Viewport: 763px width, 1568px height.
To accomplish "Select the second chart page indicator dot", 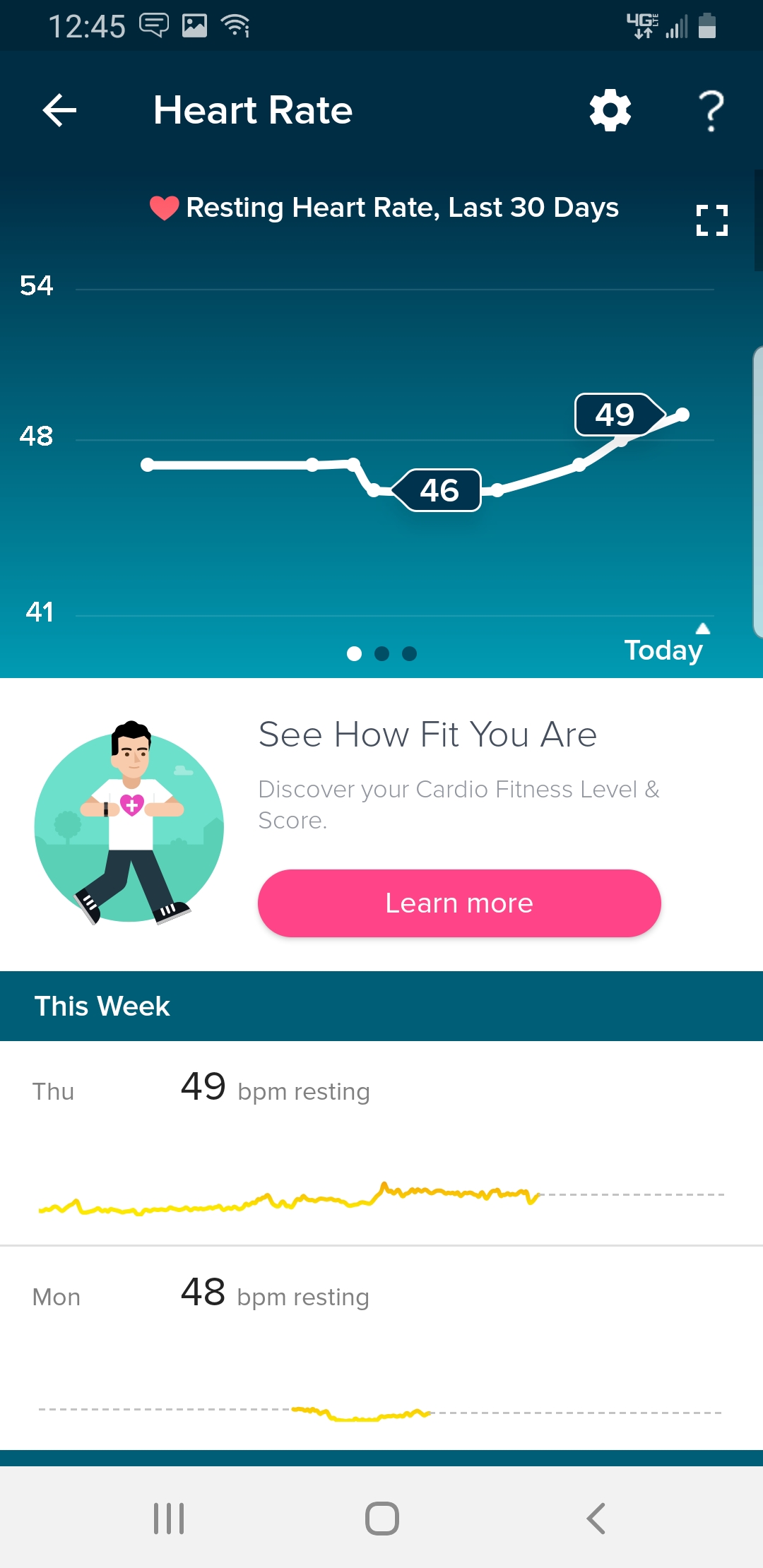I will tap(382, 654).
